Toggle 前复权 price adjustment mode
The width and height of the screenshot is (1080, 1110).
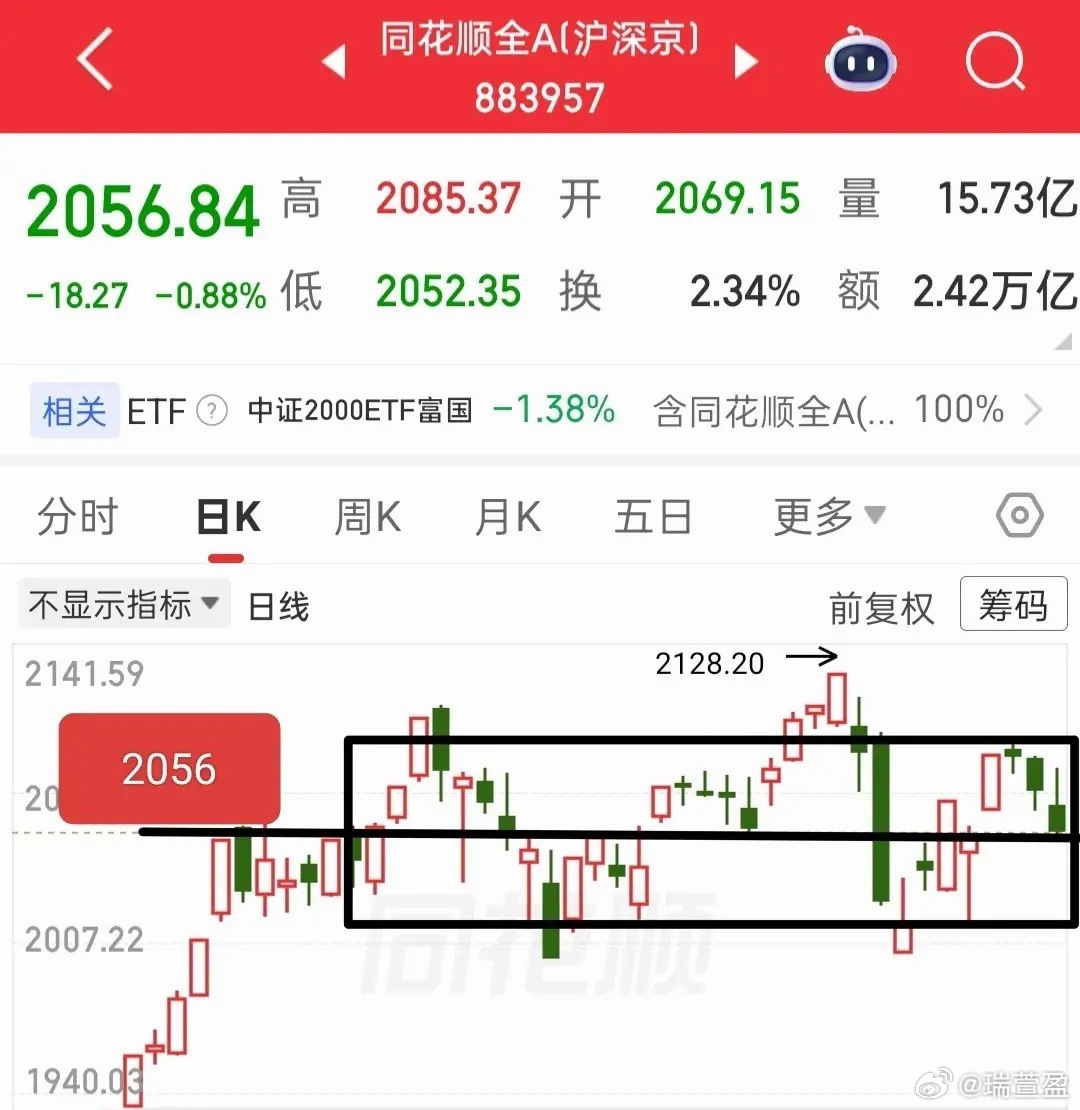click(882, 606)
